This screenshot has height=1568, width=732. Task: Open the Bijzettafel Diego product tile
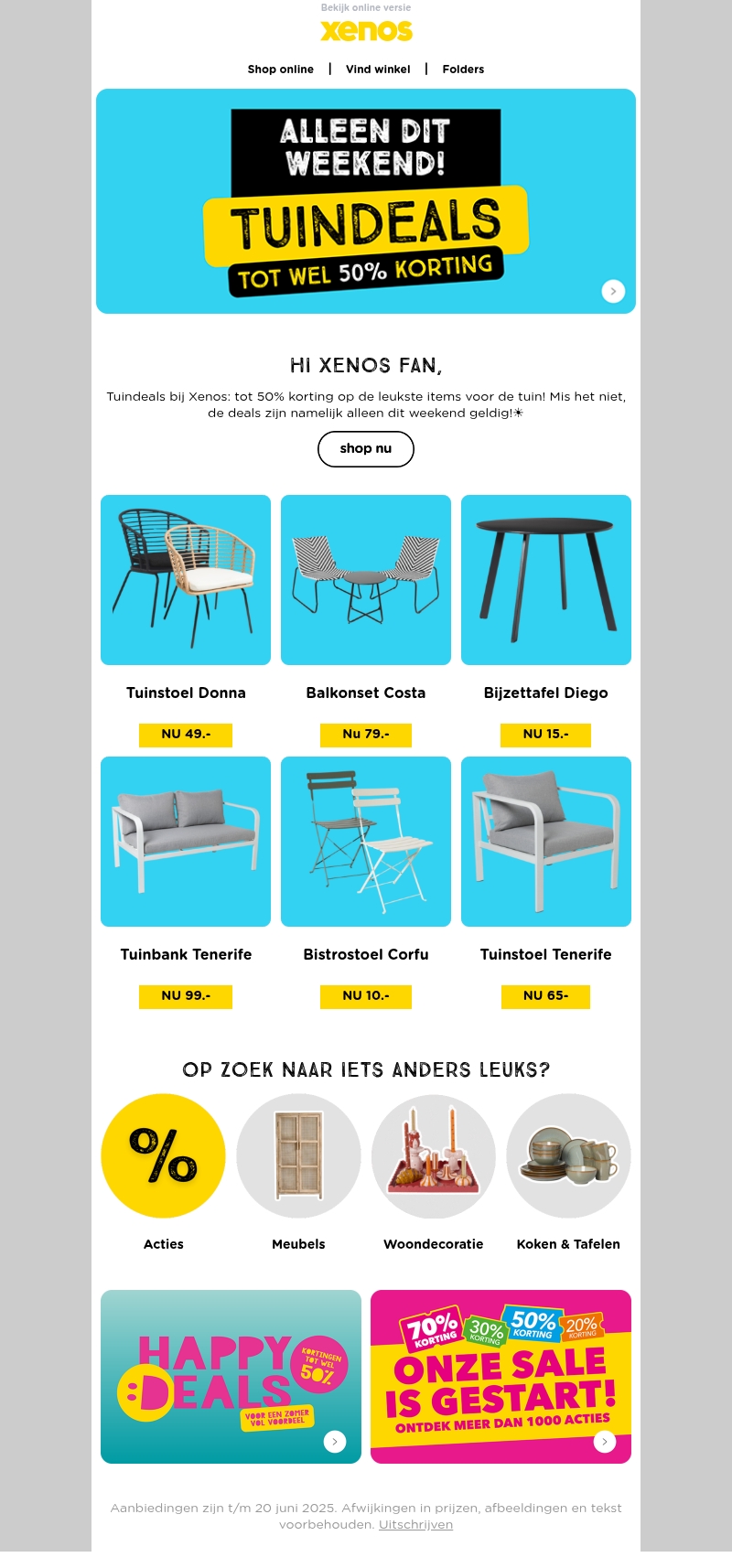[545, 580]
